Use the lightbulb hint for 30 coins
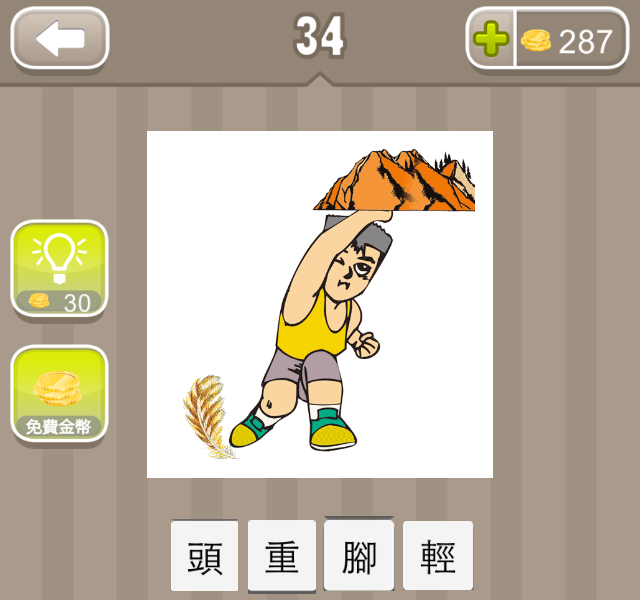 (60, 268)
